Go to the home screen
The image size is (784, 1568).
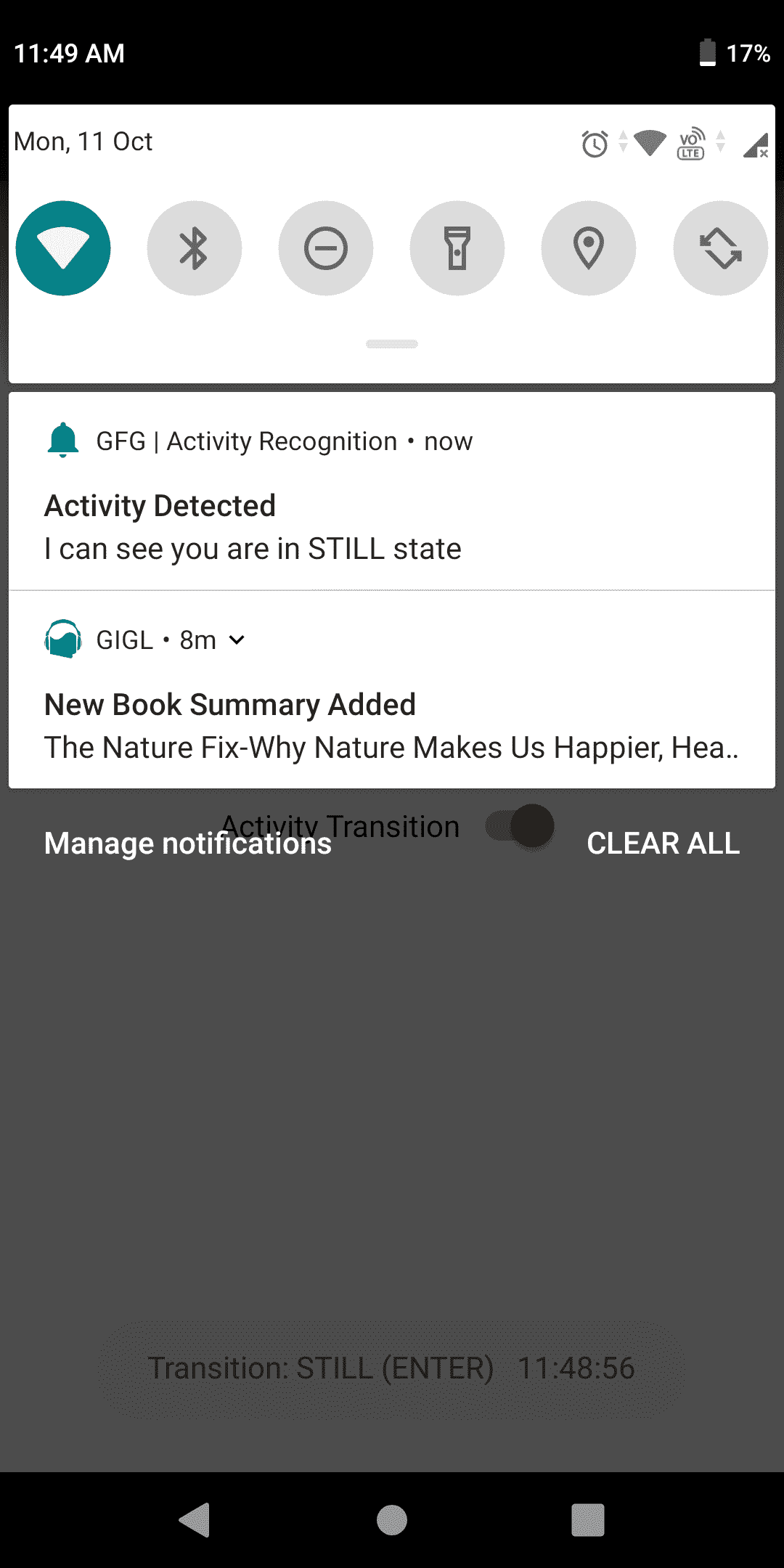392,1520
